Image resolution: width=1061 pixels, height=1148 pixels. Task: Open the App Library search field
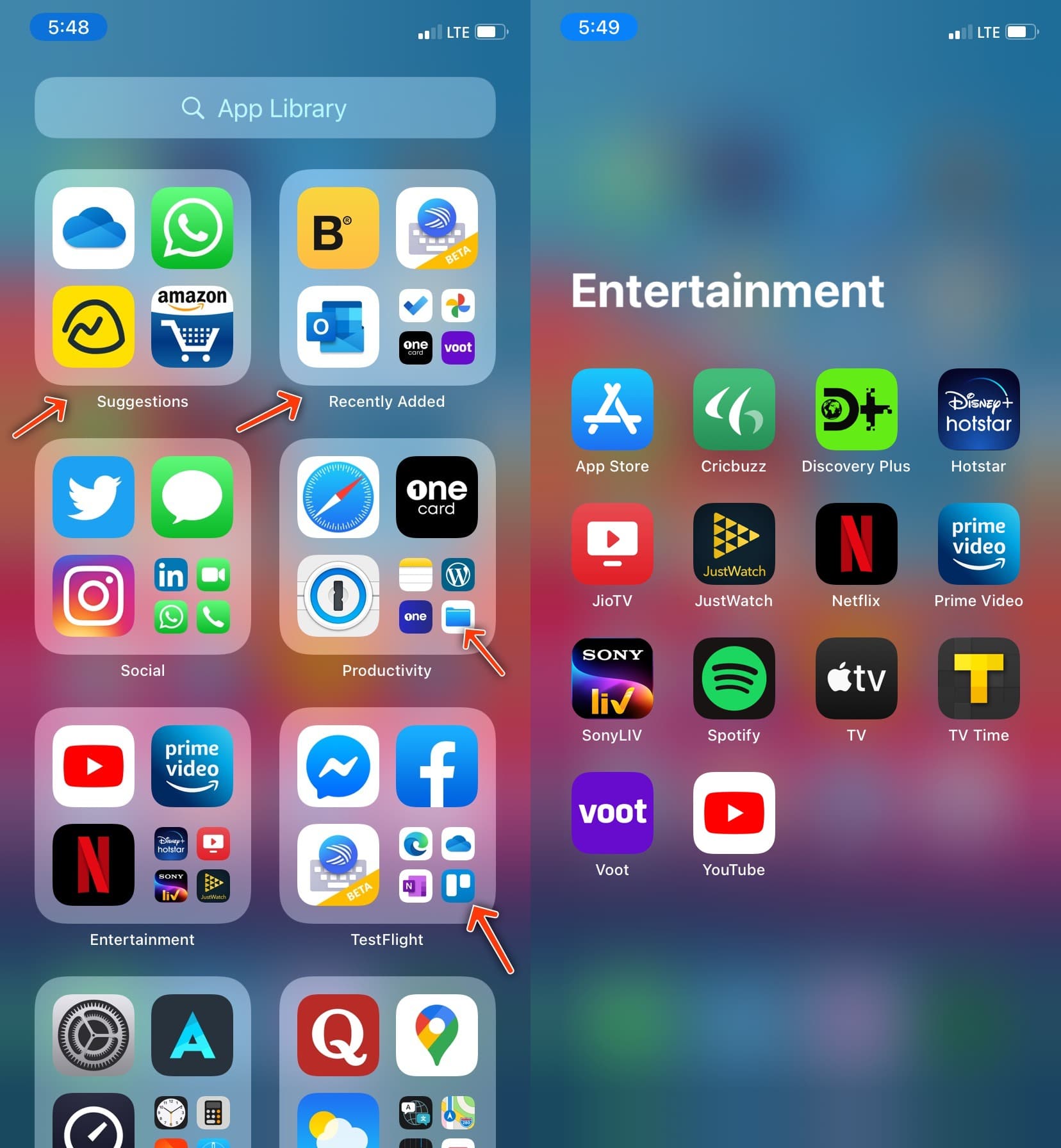pos(265,108)
